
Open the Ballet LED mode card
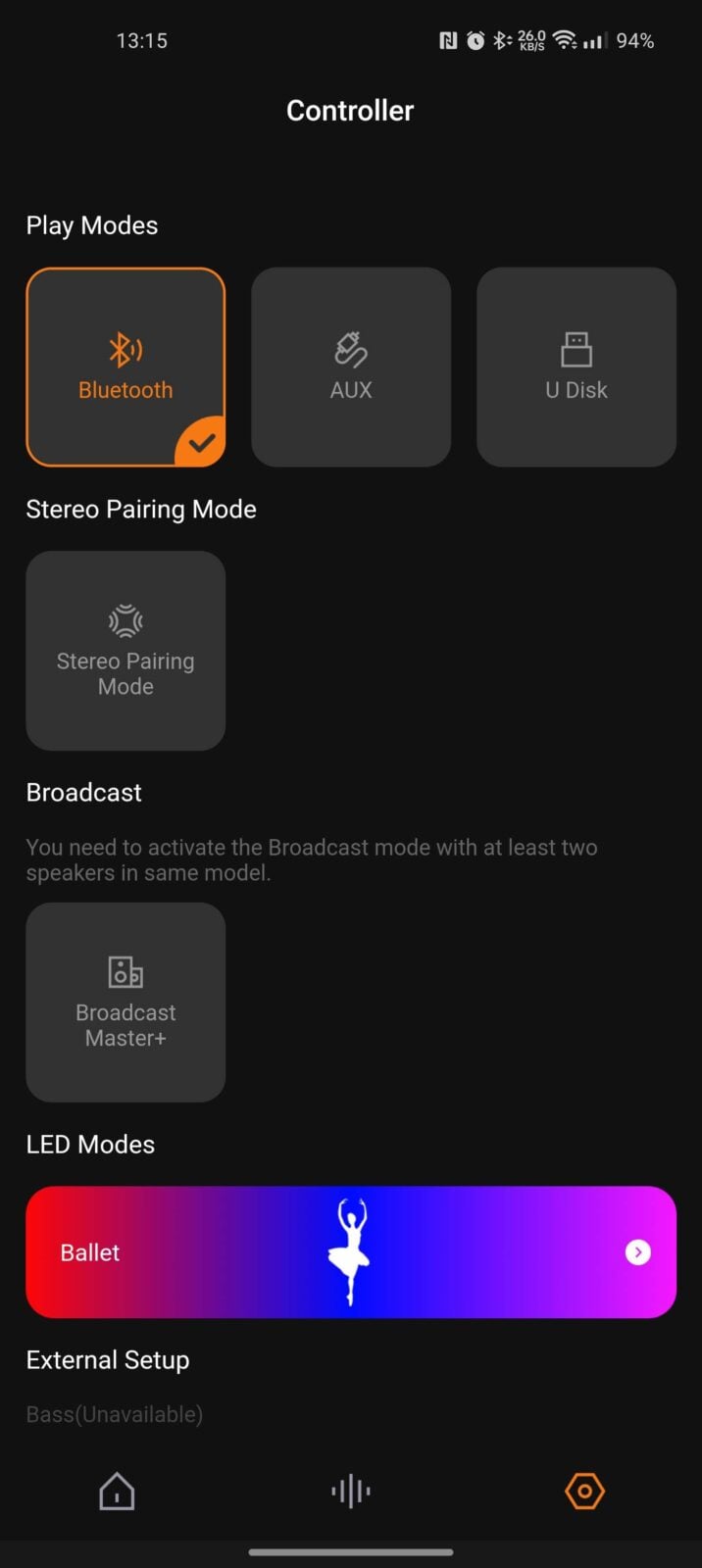[351, 1252]
